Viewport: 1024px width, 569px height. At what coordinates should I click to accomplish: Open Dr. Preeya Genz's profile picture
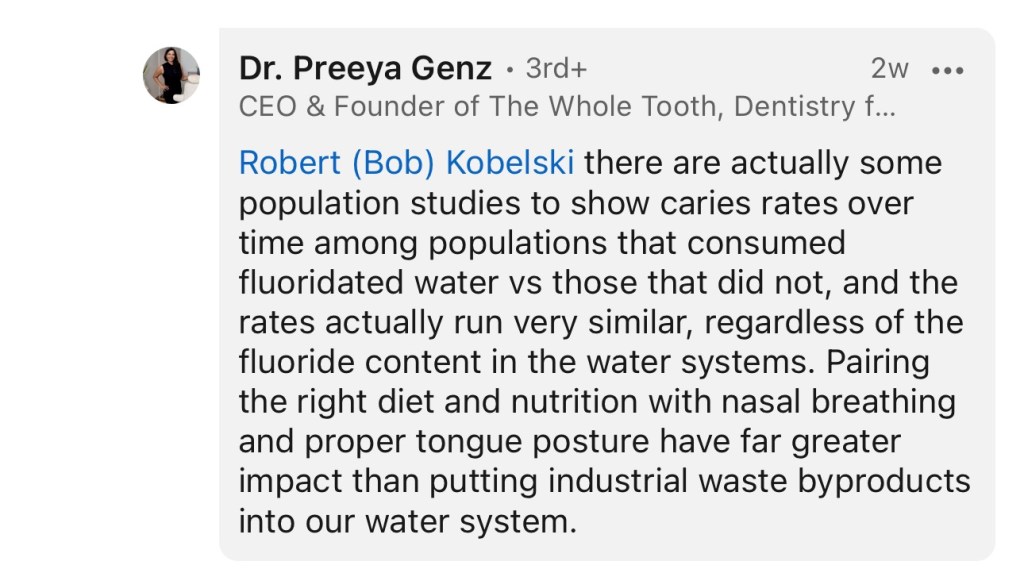[x=171, y=75]
